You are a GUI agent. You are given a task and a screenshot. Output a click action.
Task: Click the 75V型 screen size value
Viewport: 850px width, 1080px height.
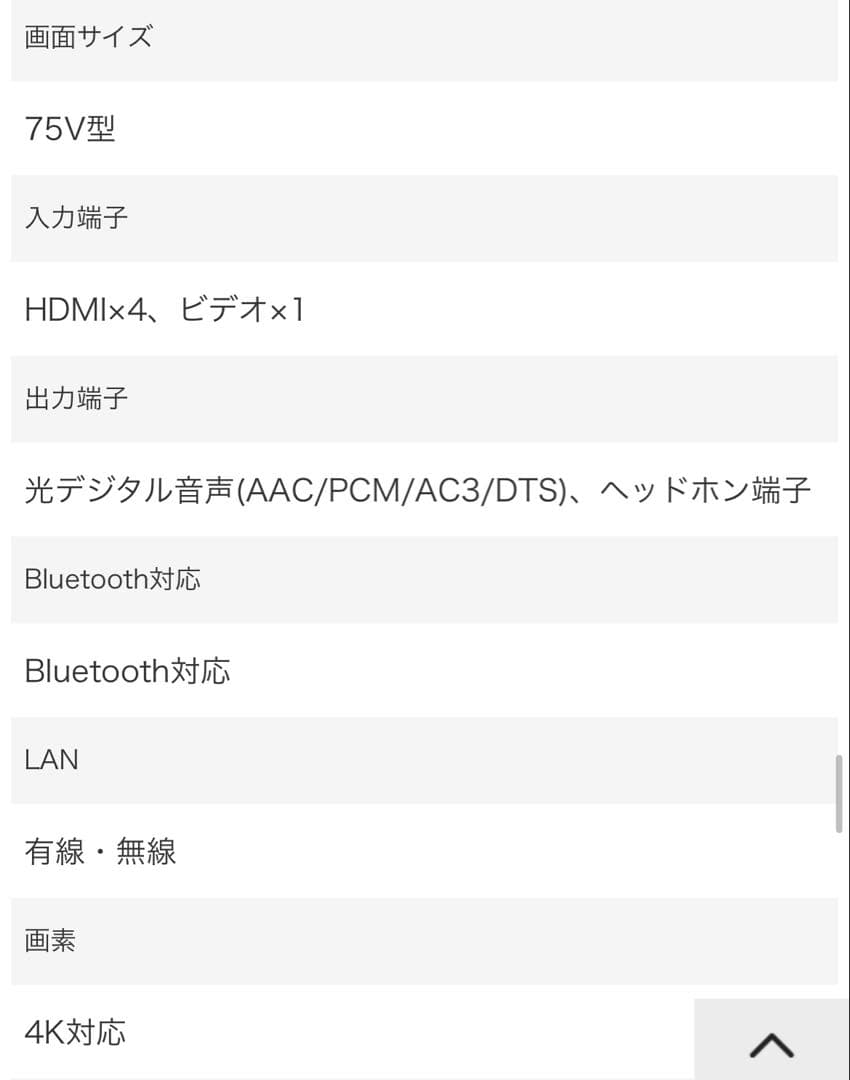[70, 128]
